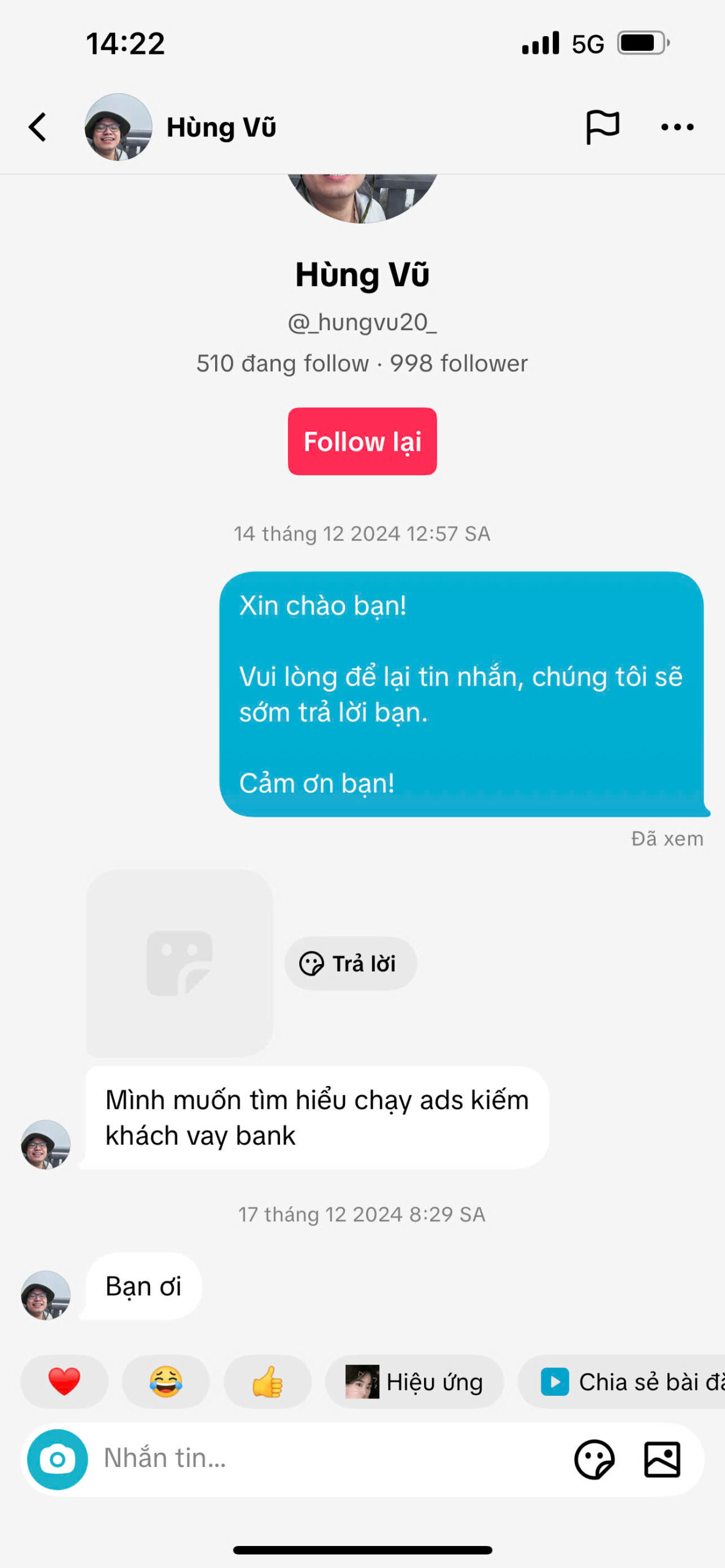The height and width of the screenshot is (1568, 725).
Task: Open the unloaded sticker message
Action: (179, 963)
